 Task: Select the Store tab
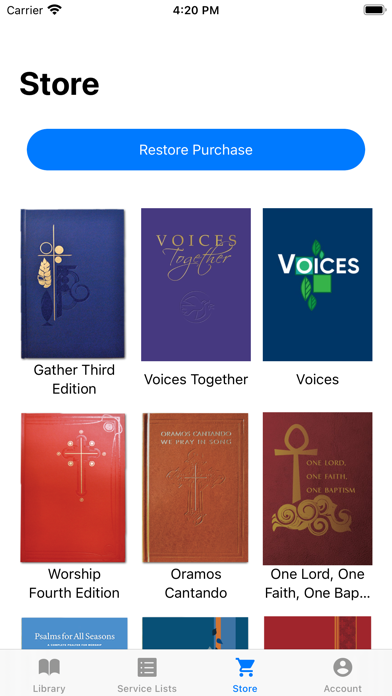(x=245, y=674)
